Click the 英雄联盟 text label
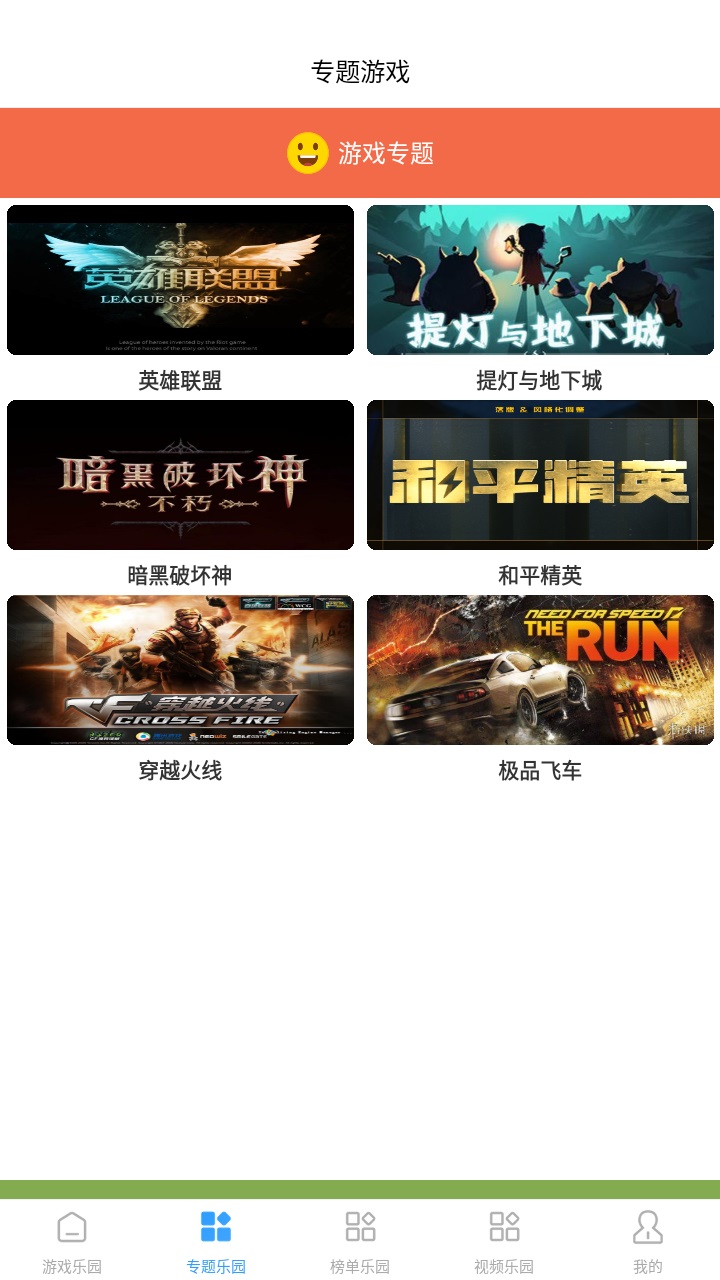Screen dimensions: 720x1280 [180, 381]
